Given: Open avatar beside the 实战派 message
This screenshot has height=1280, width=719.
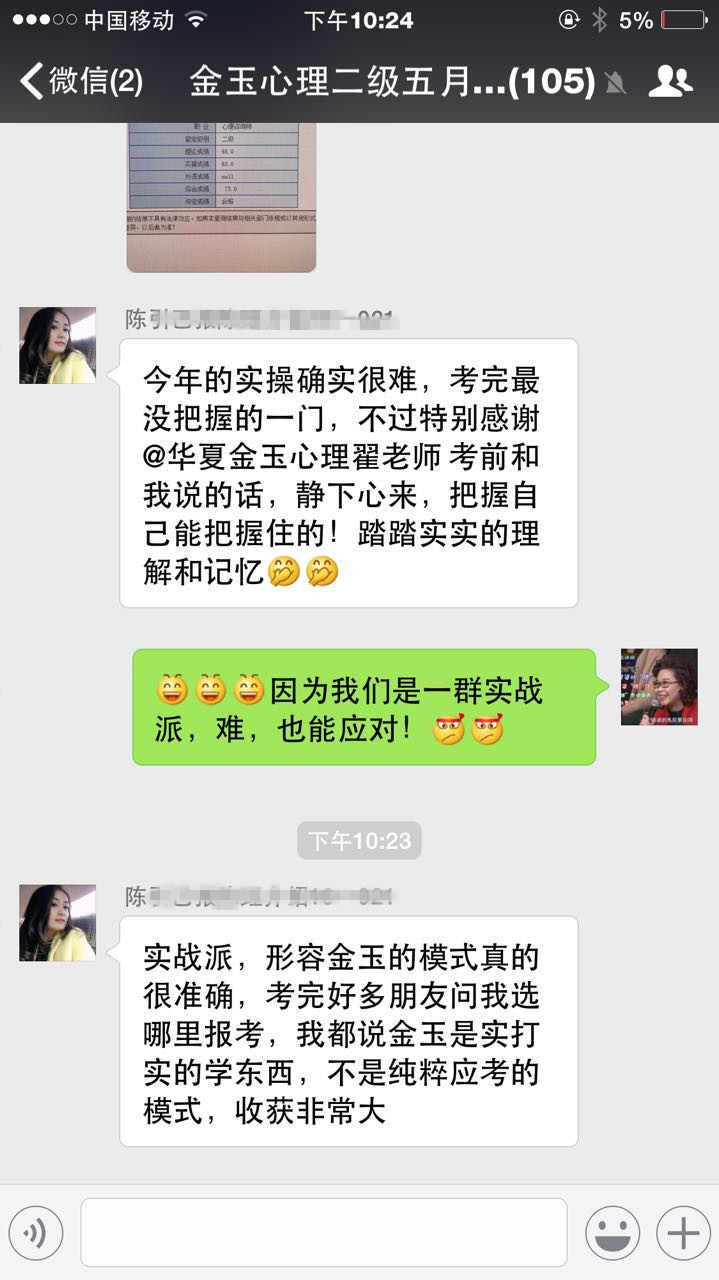Looking at the screenshot, I should click(x=58, y=922).
